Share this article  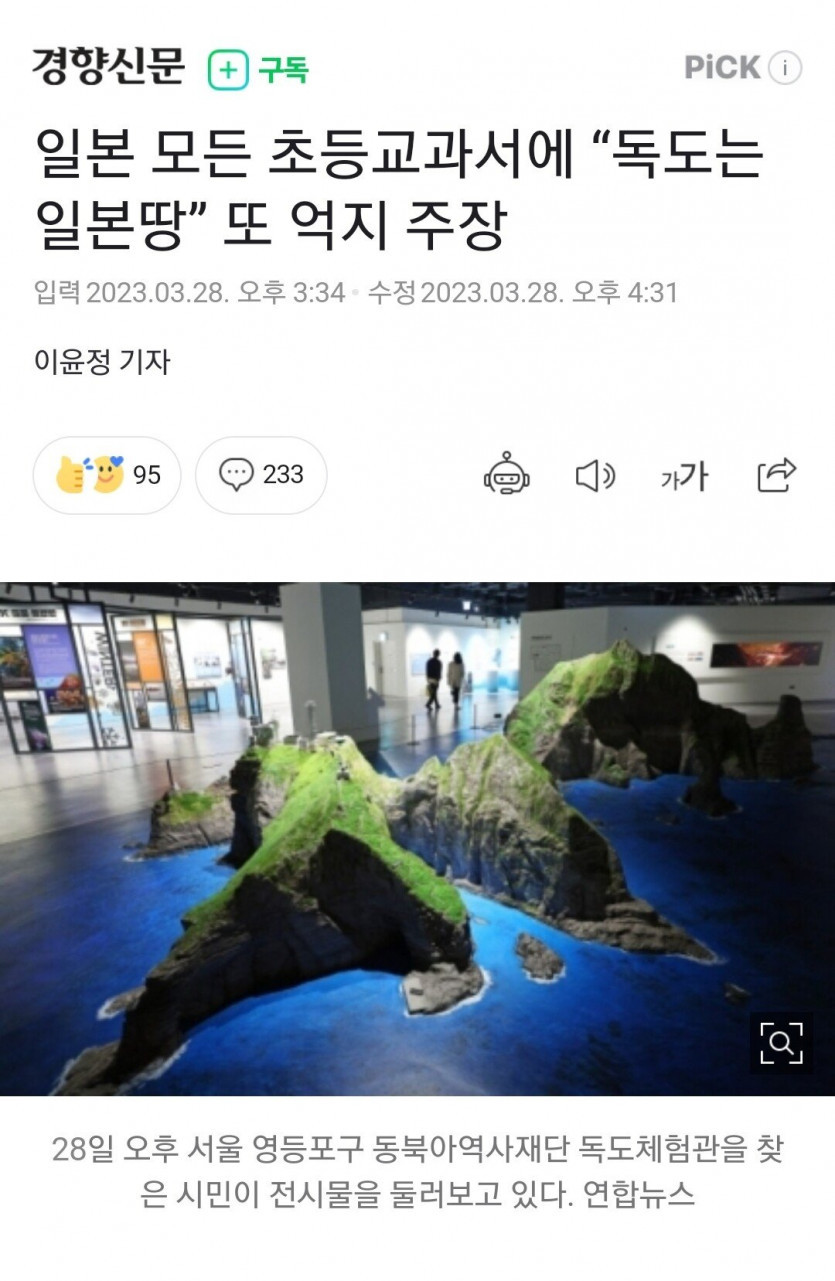tap(776, 475)
